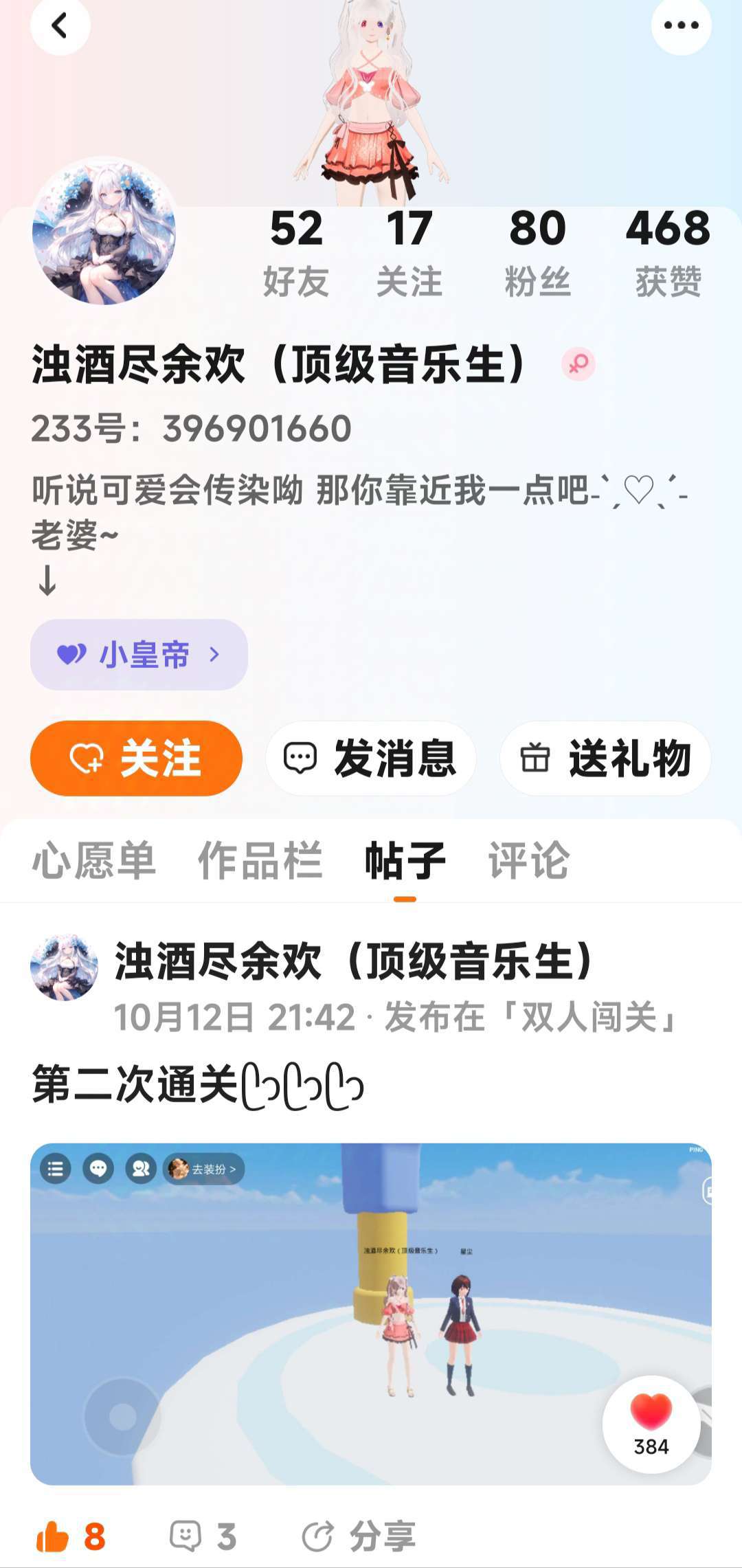This screenshot has height=1568, width=742.
Task: View the large profile avatar
Action: (x=104, y=232)
